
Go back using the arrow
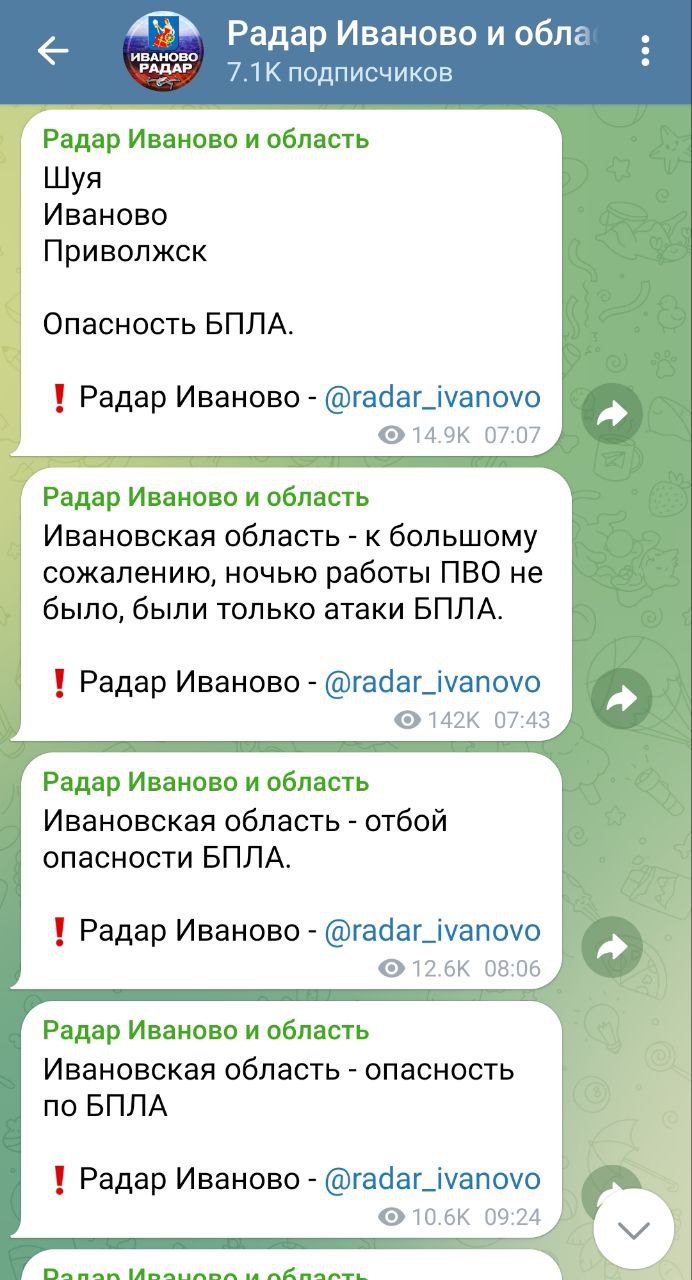[x=52, y=51]
